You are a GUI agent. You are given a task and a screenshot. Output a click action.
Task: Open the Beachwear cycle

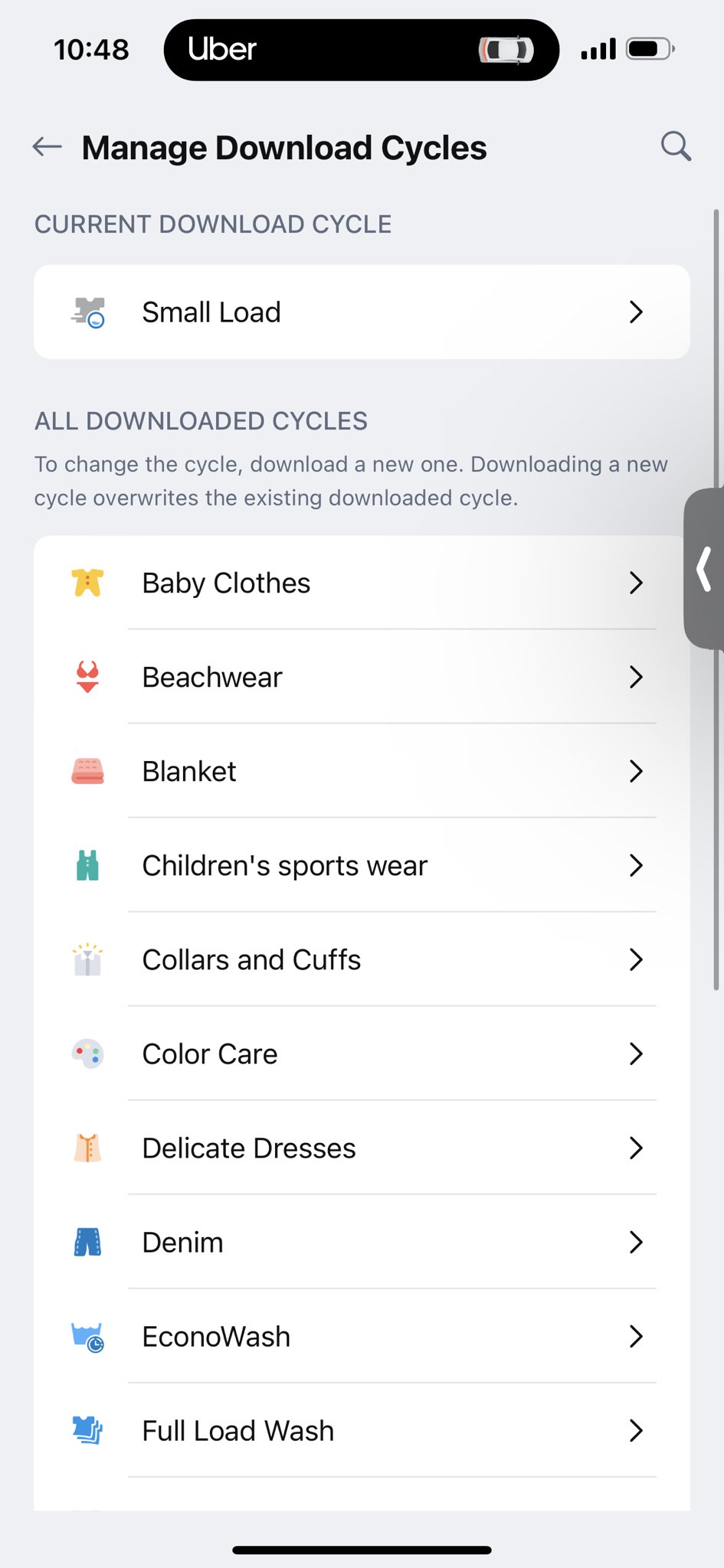[362, 677]
